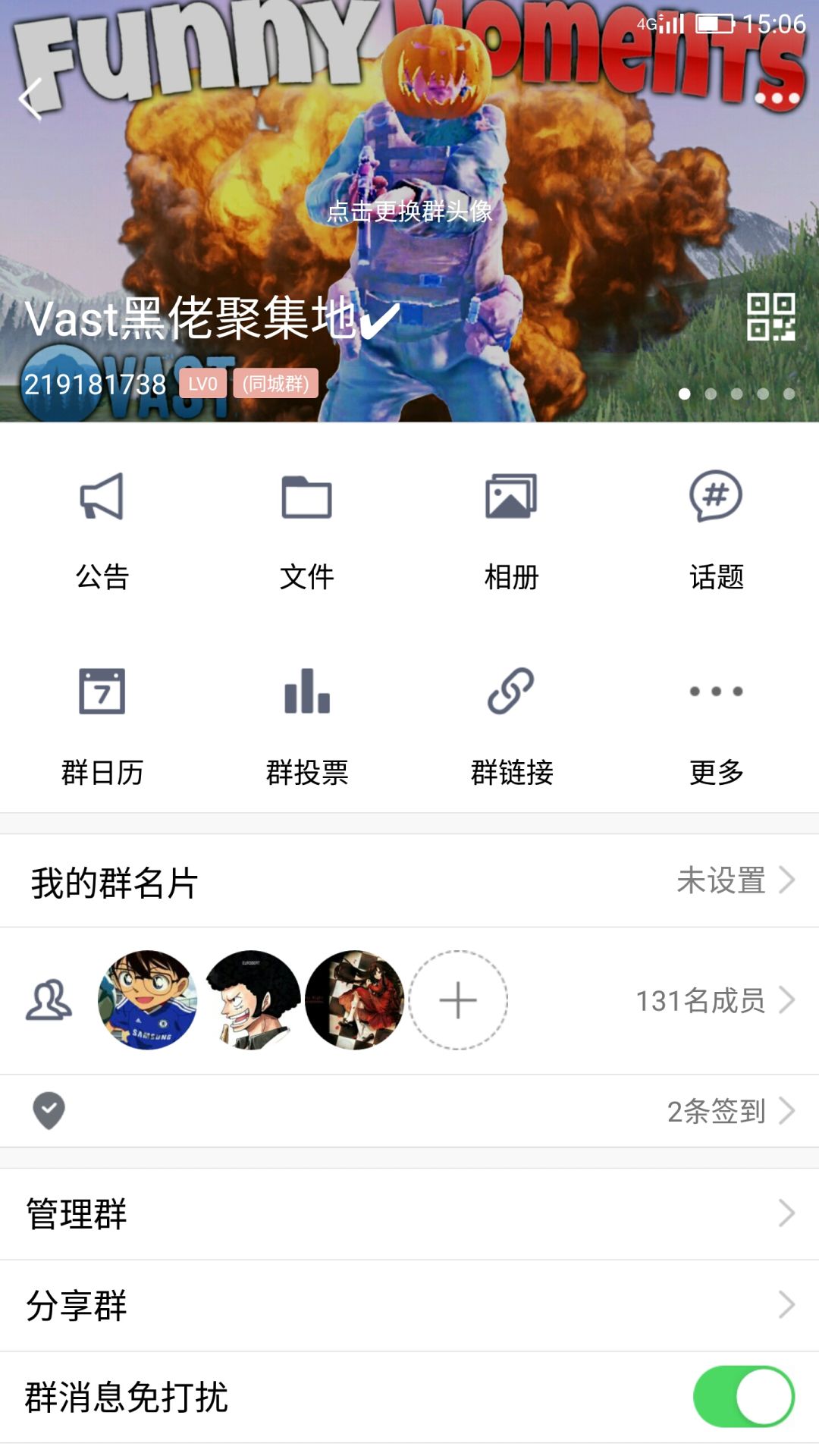Go back using the top-left arrow
Image resolution: width=819 pixels, height=1456 pixels.
31,99
